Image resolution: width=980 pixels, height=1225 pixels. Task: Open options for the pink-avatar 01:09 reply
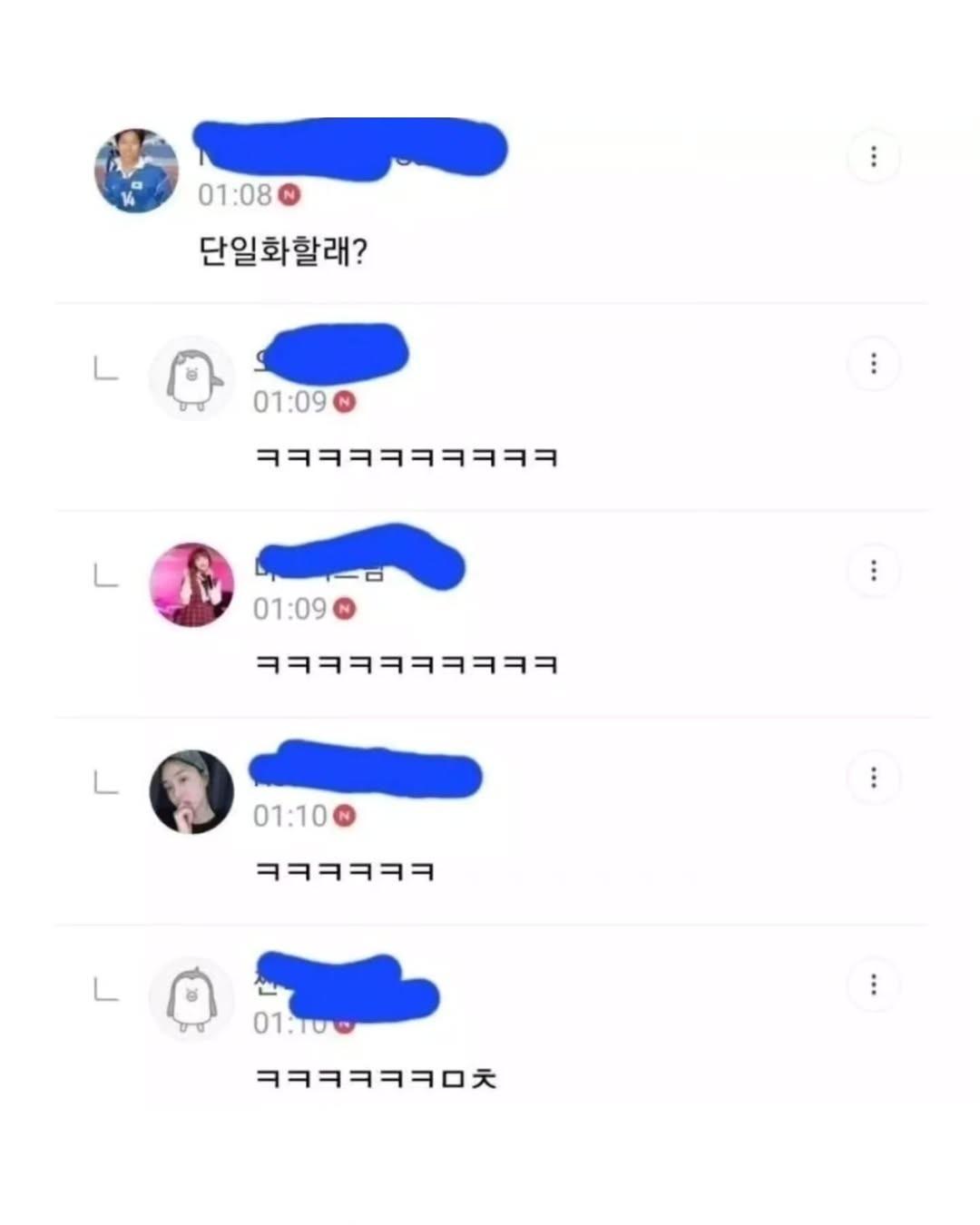[873, 571]
